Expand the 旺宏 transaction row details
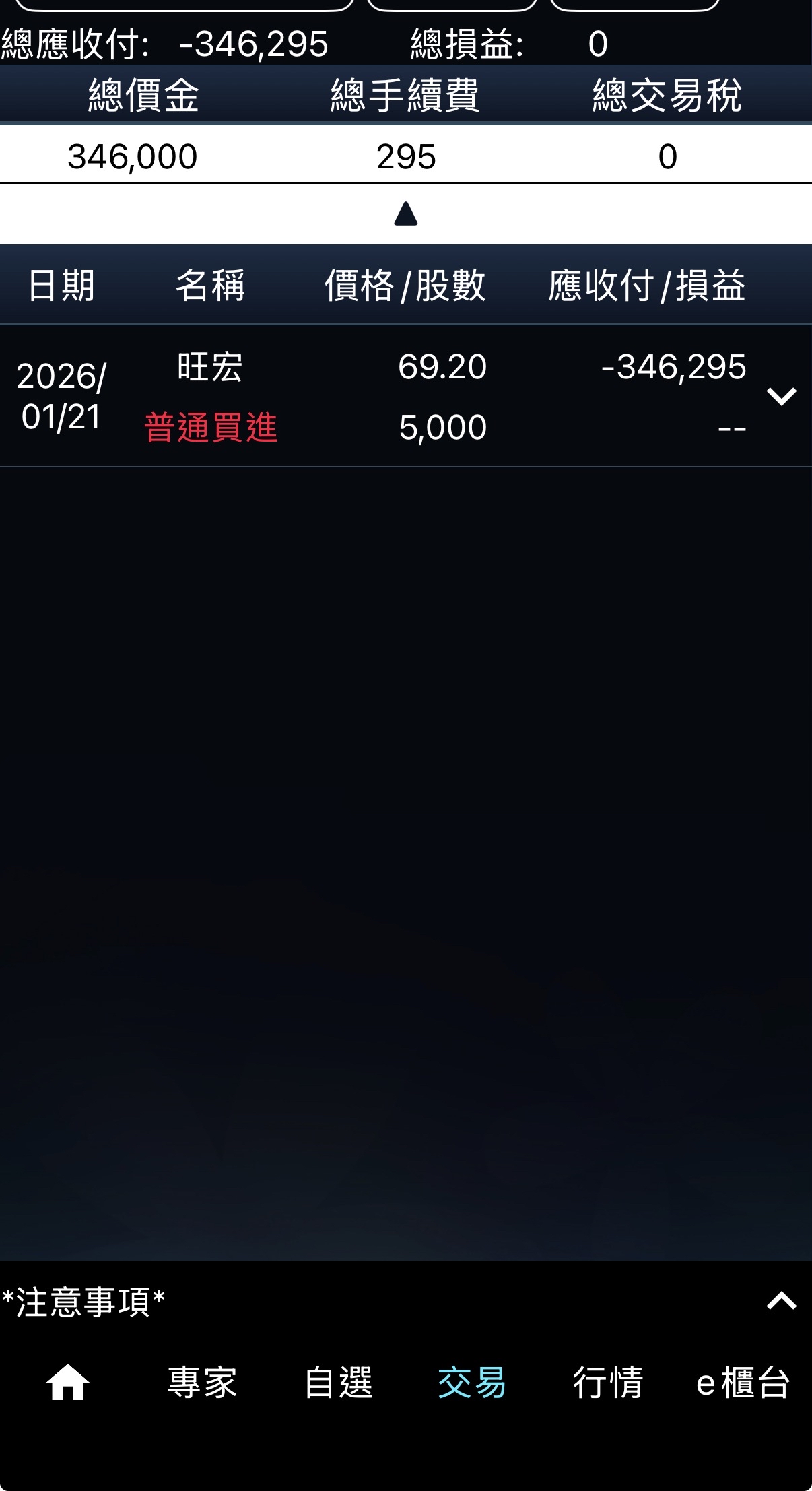The height and width of the screenshot is (1491, 812). point(781,397)
